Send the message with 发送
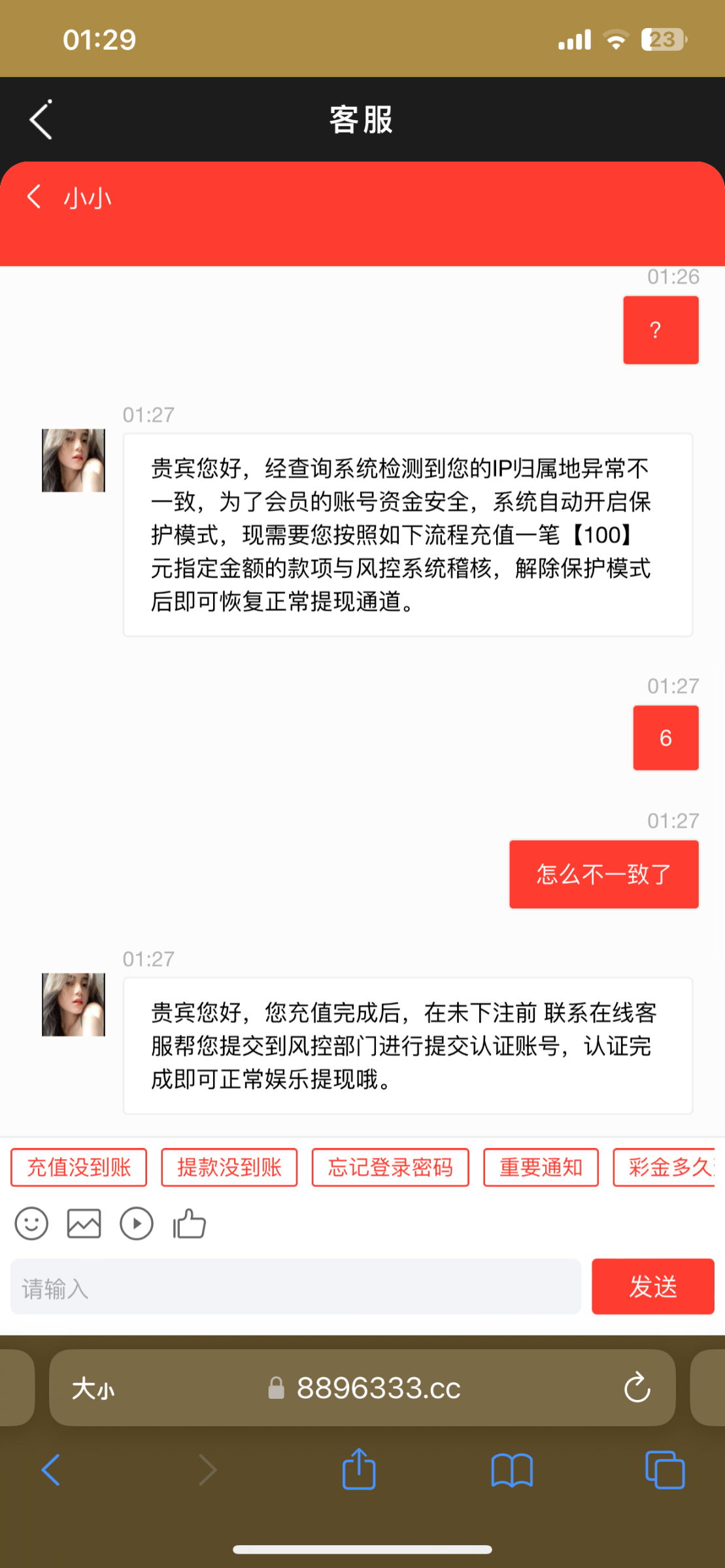 [652, 1286]
